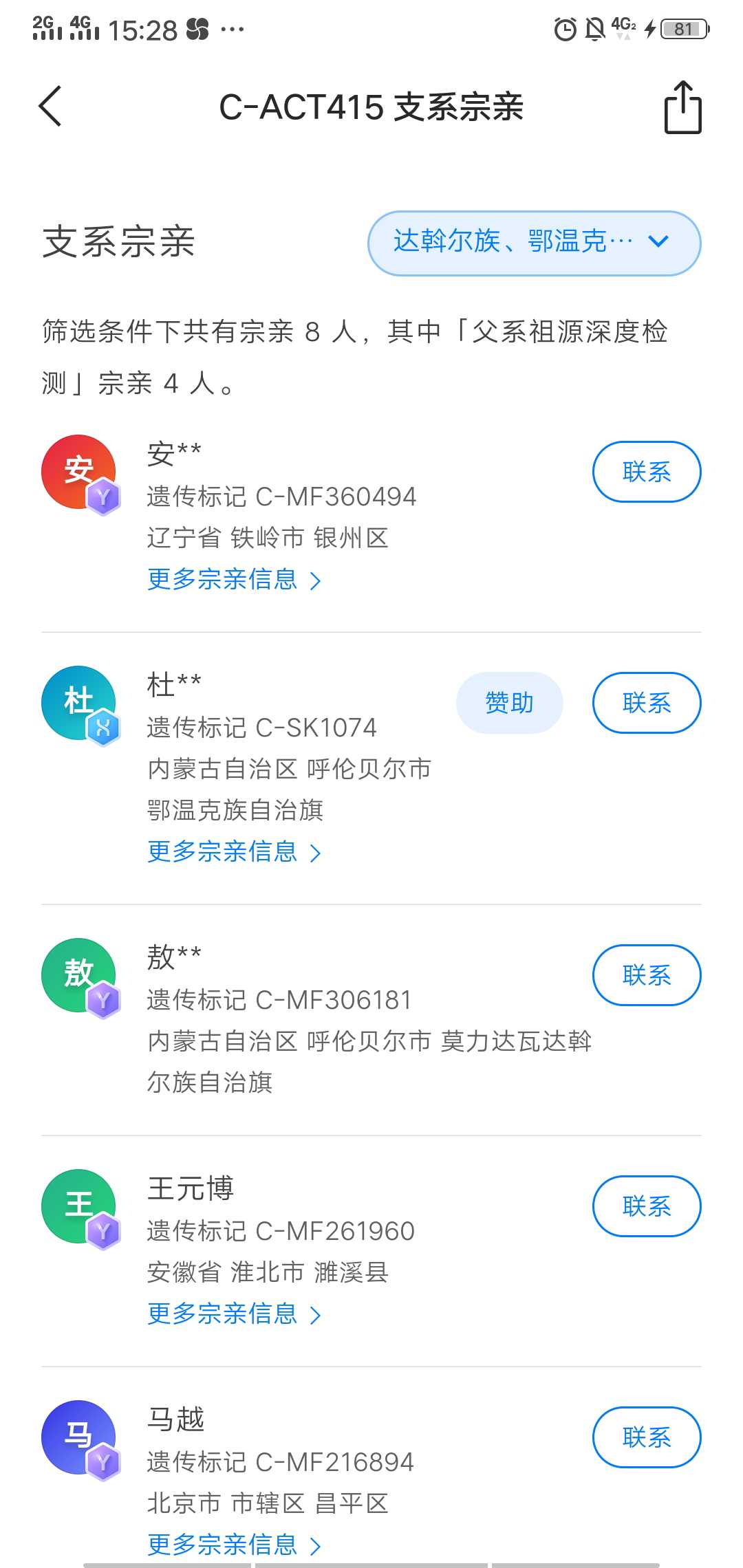Contact relative 安**
Viewport: 743px width, 1568px height.
point(647,472)
